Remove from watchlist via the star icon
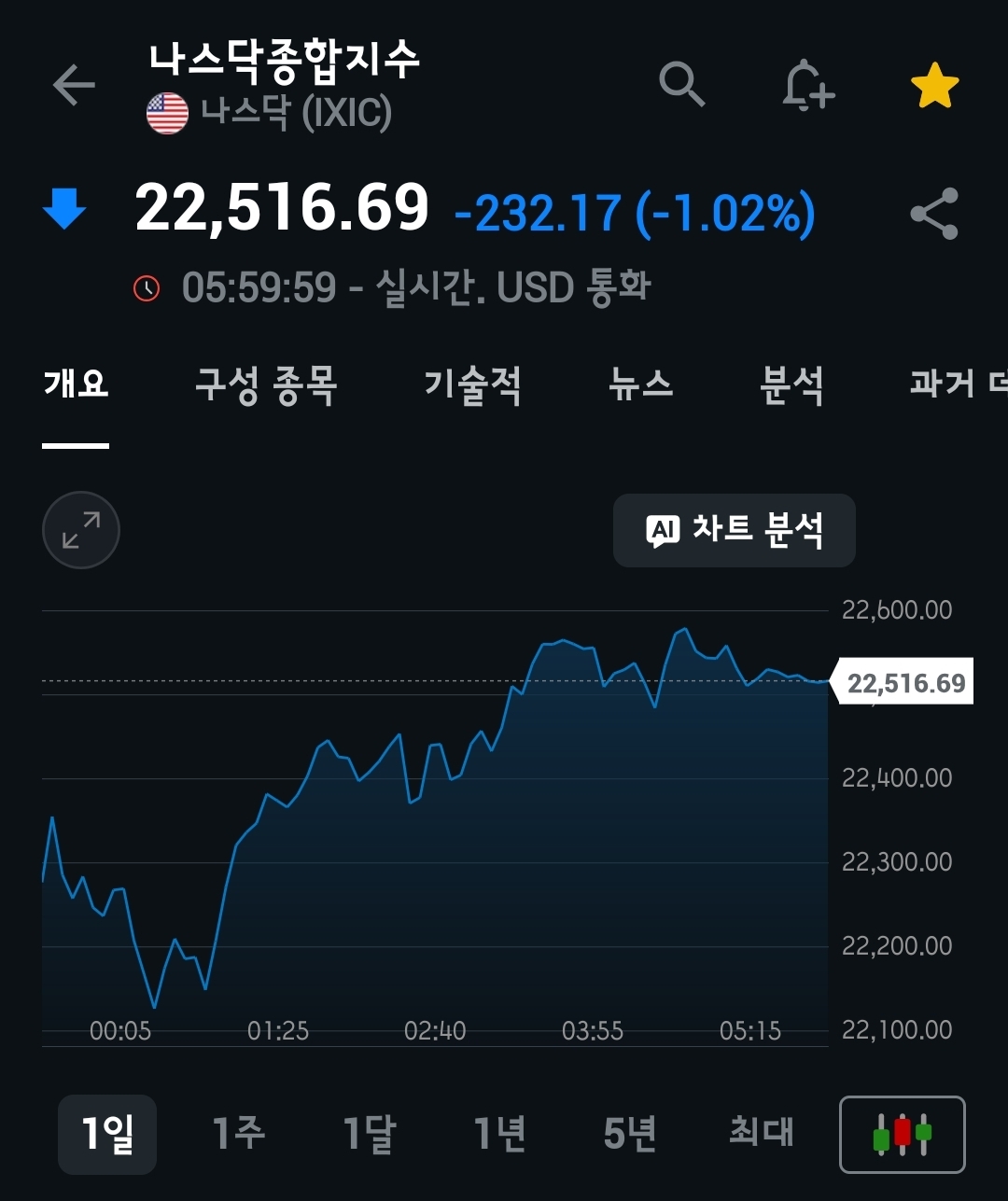The height and width of the screenshot is (1201, 1008). click(x=934, y=87)
